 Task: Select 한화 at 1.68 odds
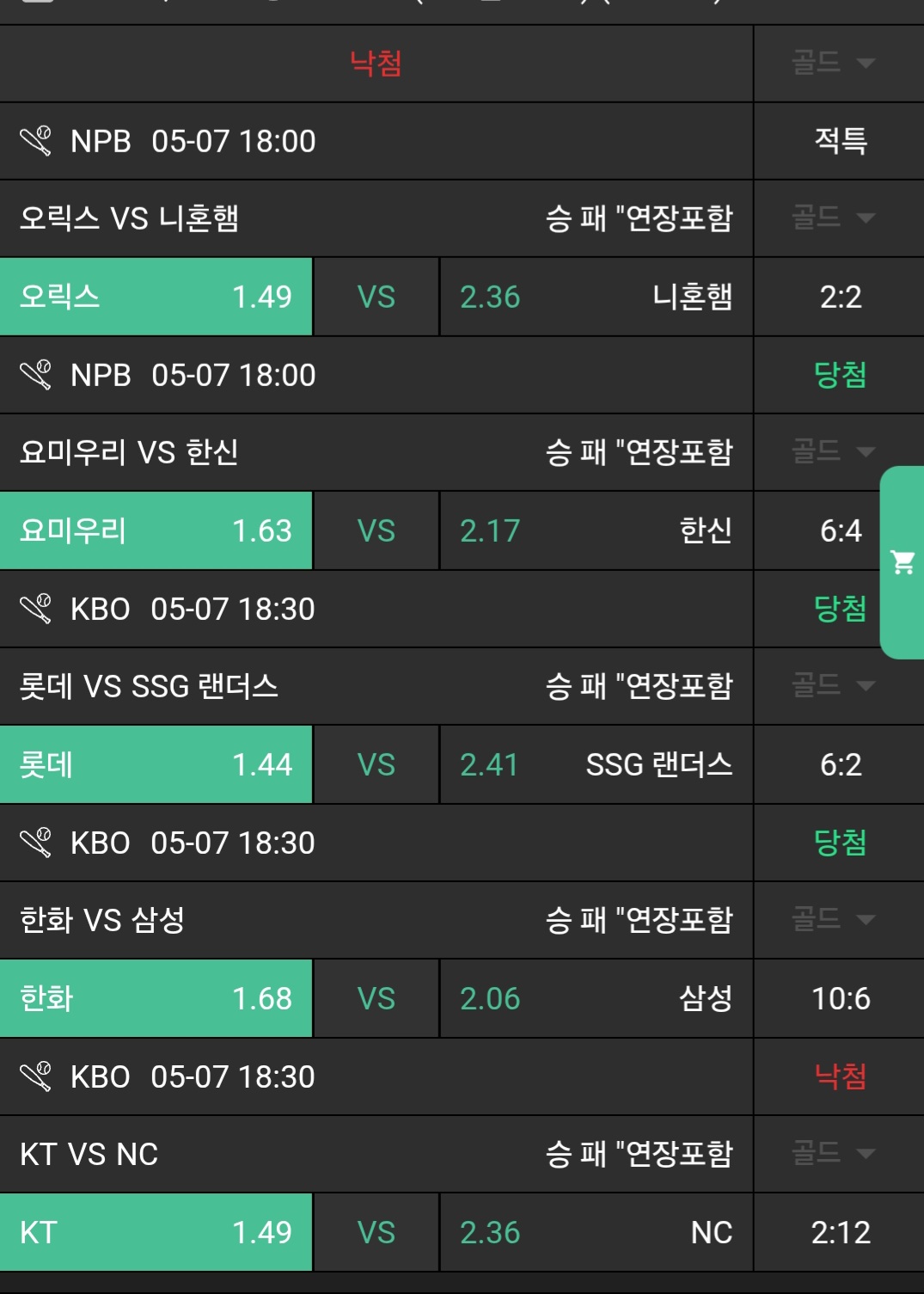click(156, 998)
